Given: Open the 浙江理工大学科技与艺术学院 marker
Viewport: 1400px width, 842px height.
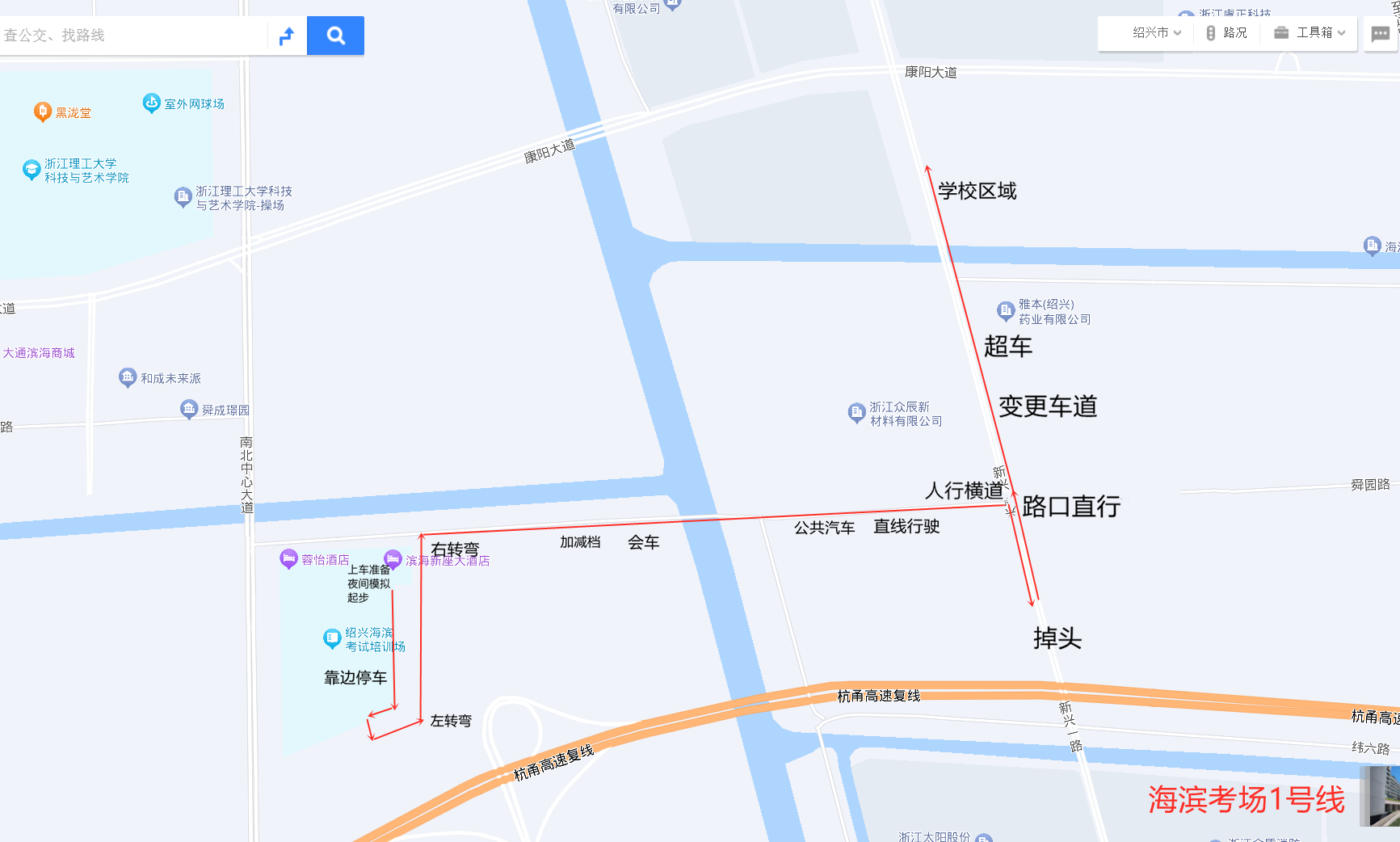Looking at the screenshot, I should click(32, 169).
